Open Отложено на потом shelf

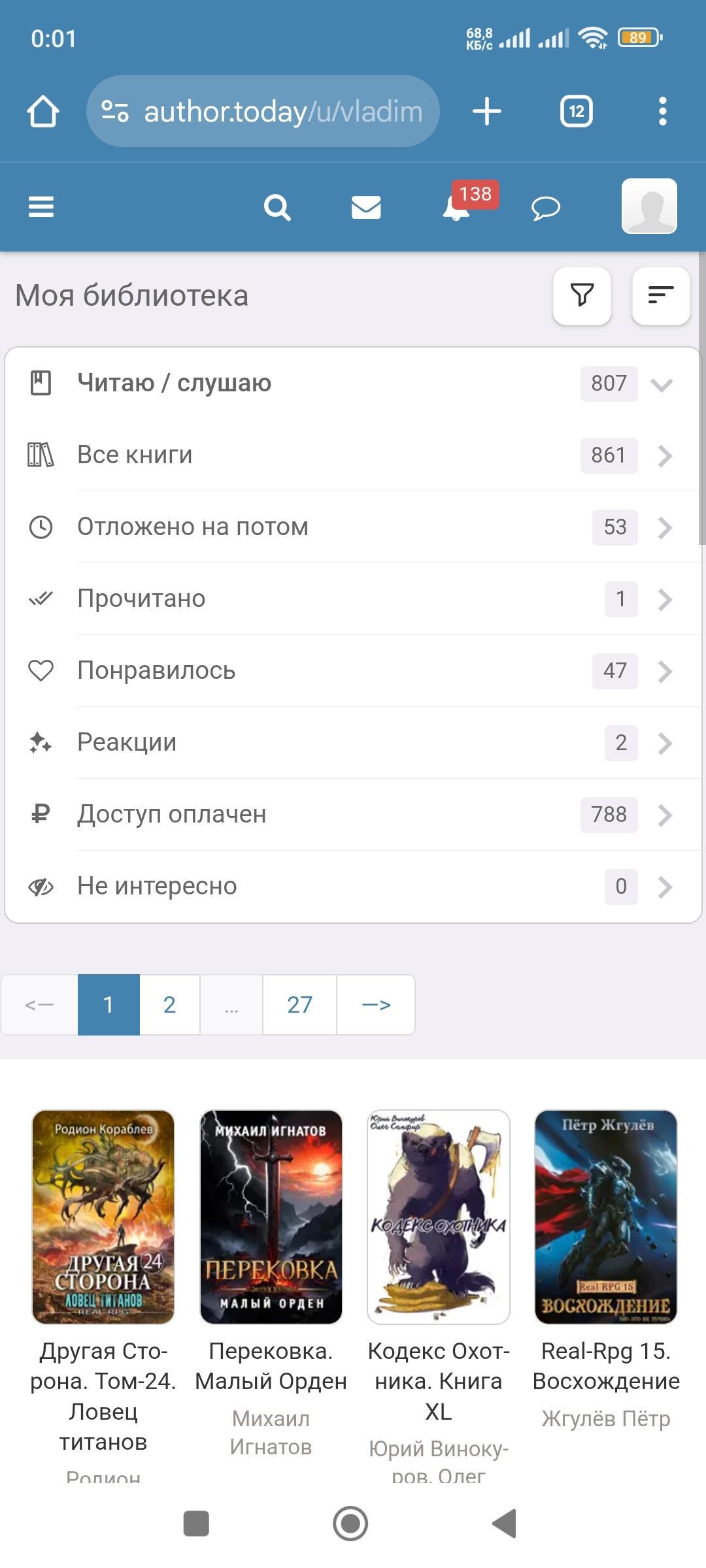(353, 527)
